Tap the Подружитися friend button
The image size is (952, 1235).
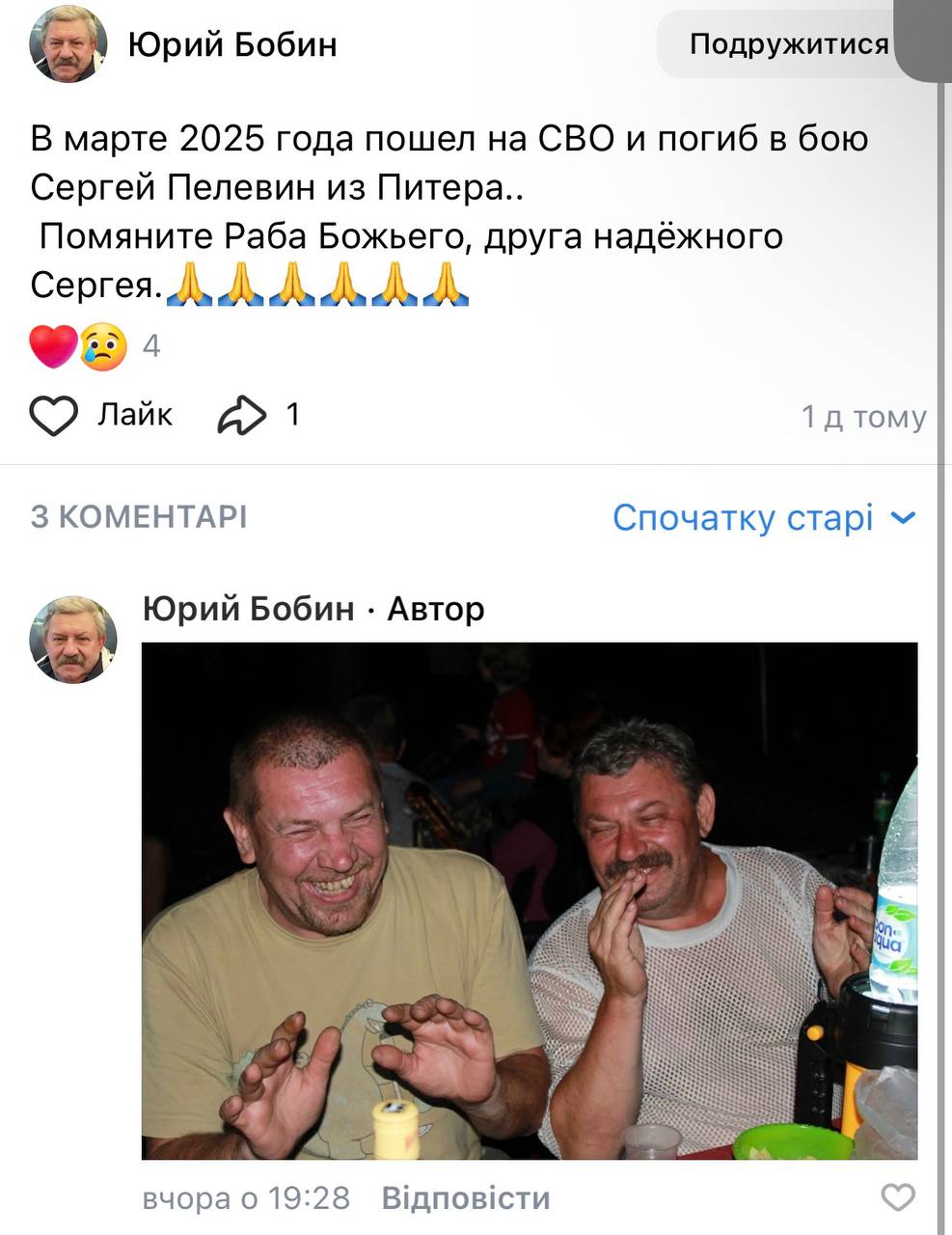click(788, 44)
